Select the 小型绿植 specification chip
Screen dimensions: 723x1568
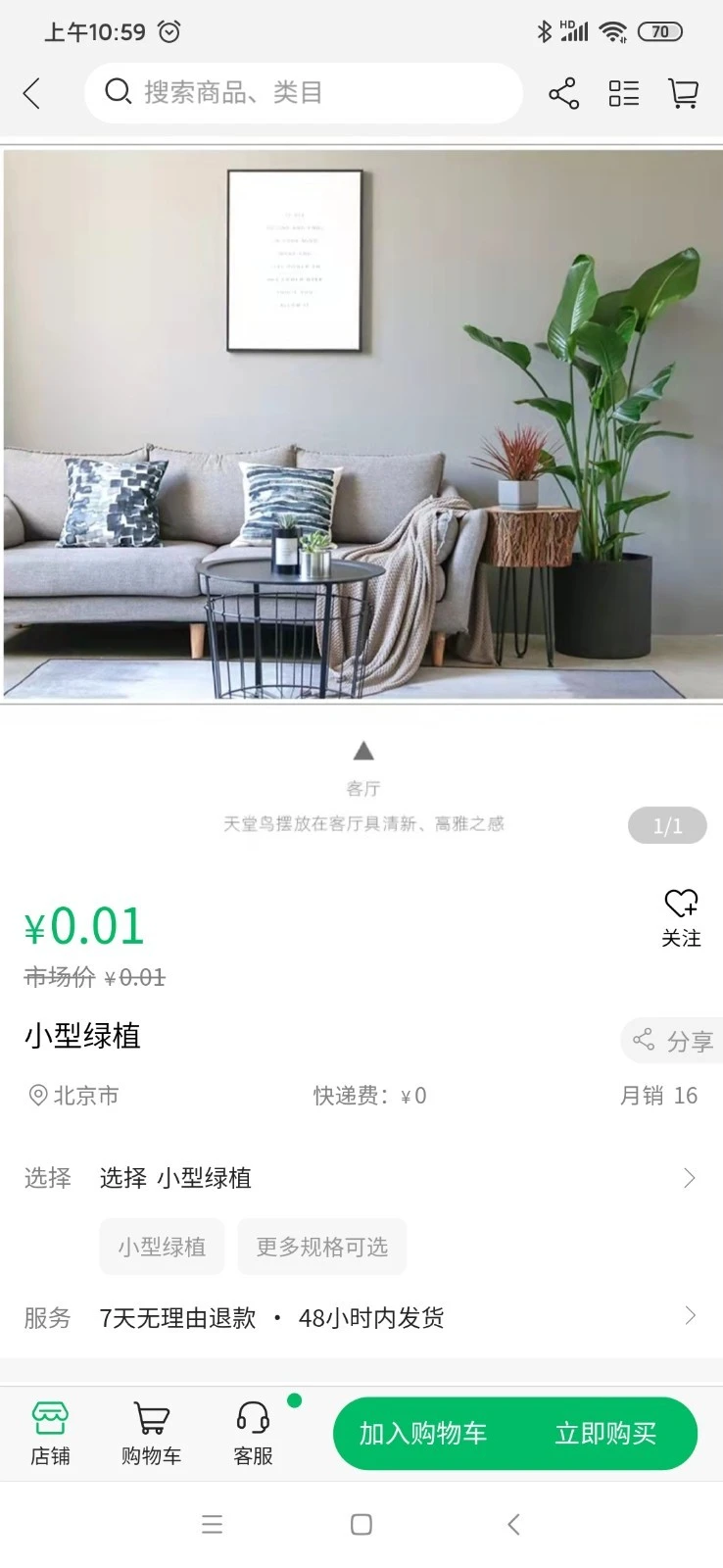click(162, 1247)
